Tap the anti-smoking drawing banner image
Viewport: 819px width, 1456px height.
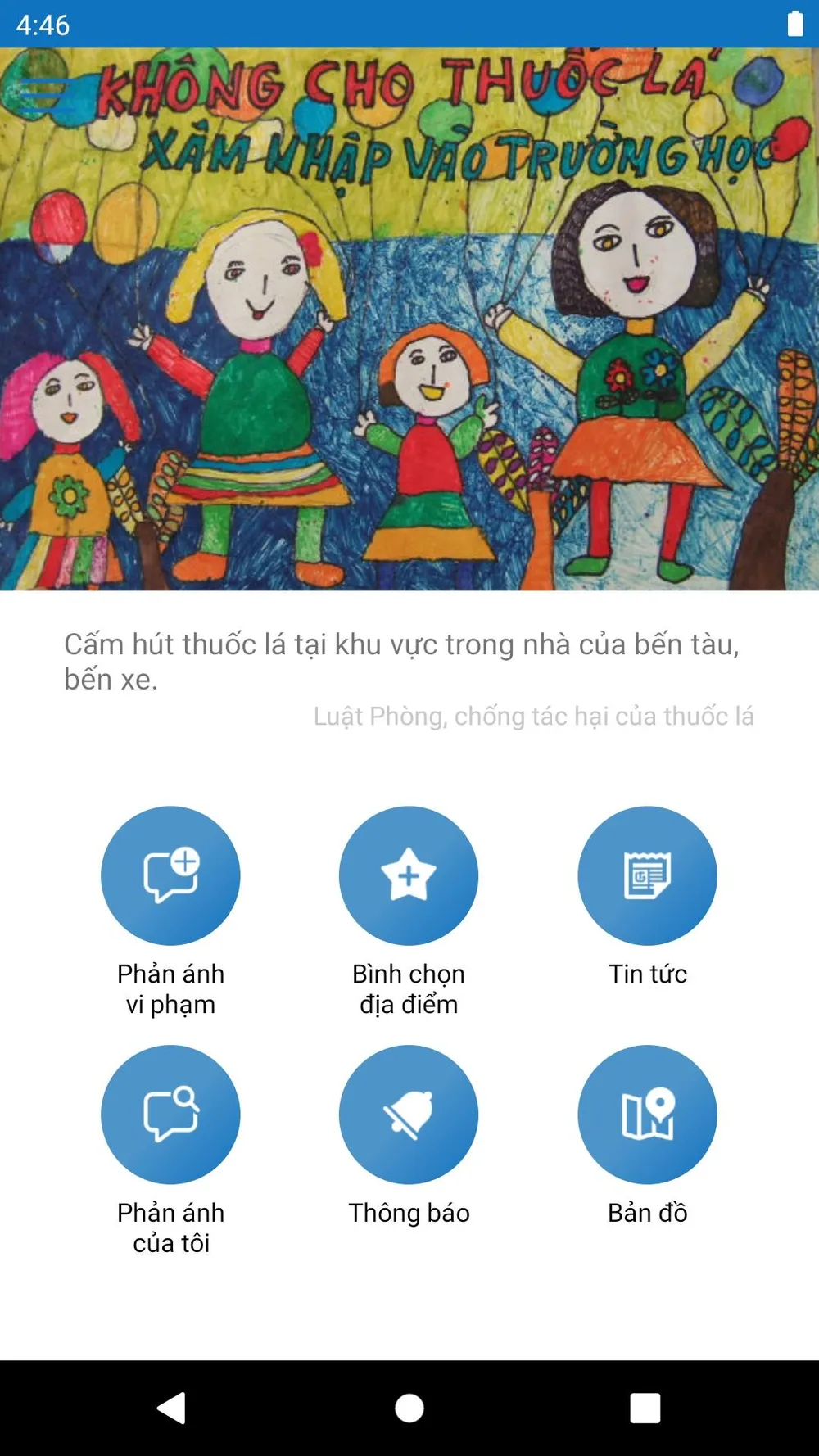[409, 319]
